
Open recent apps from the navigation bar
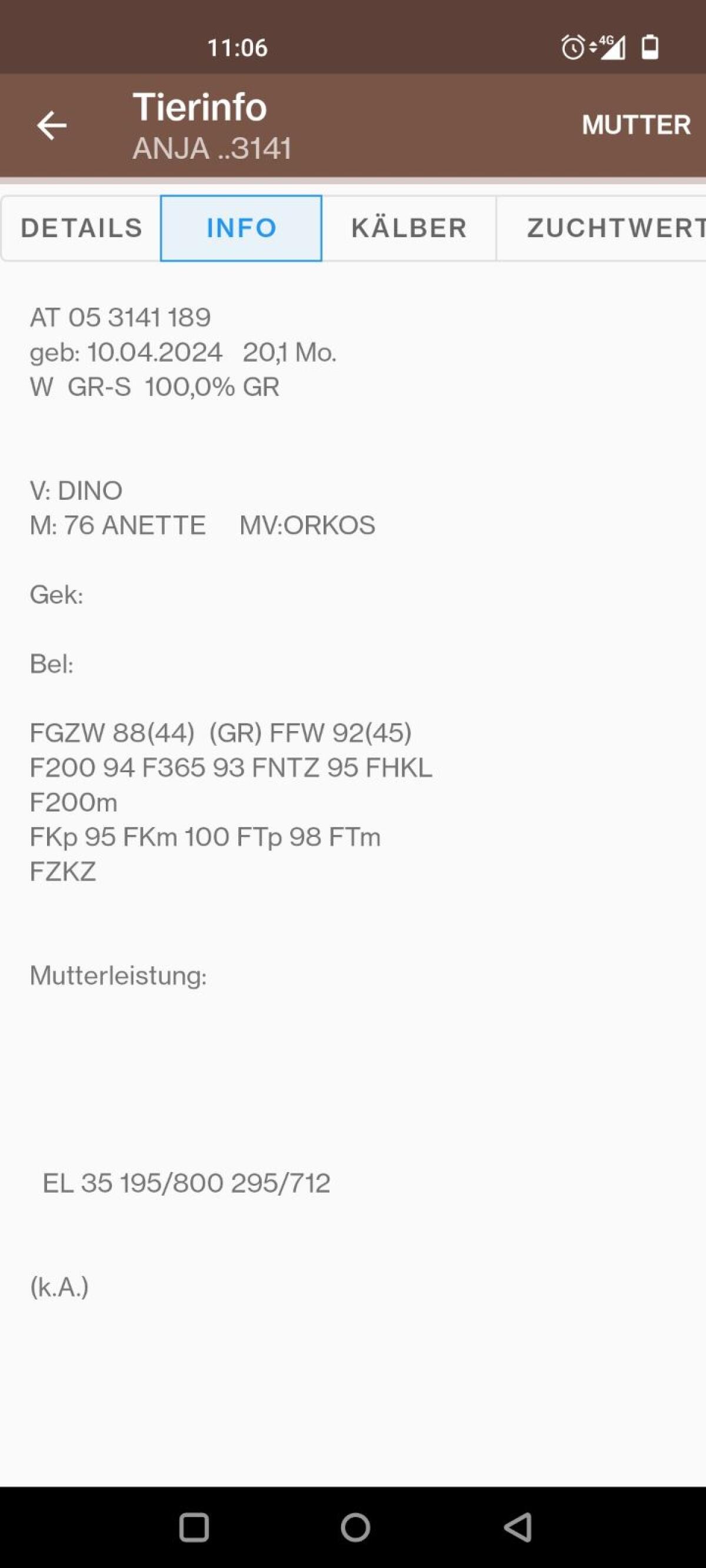coord(194,1527)
